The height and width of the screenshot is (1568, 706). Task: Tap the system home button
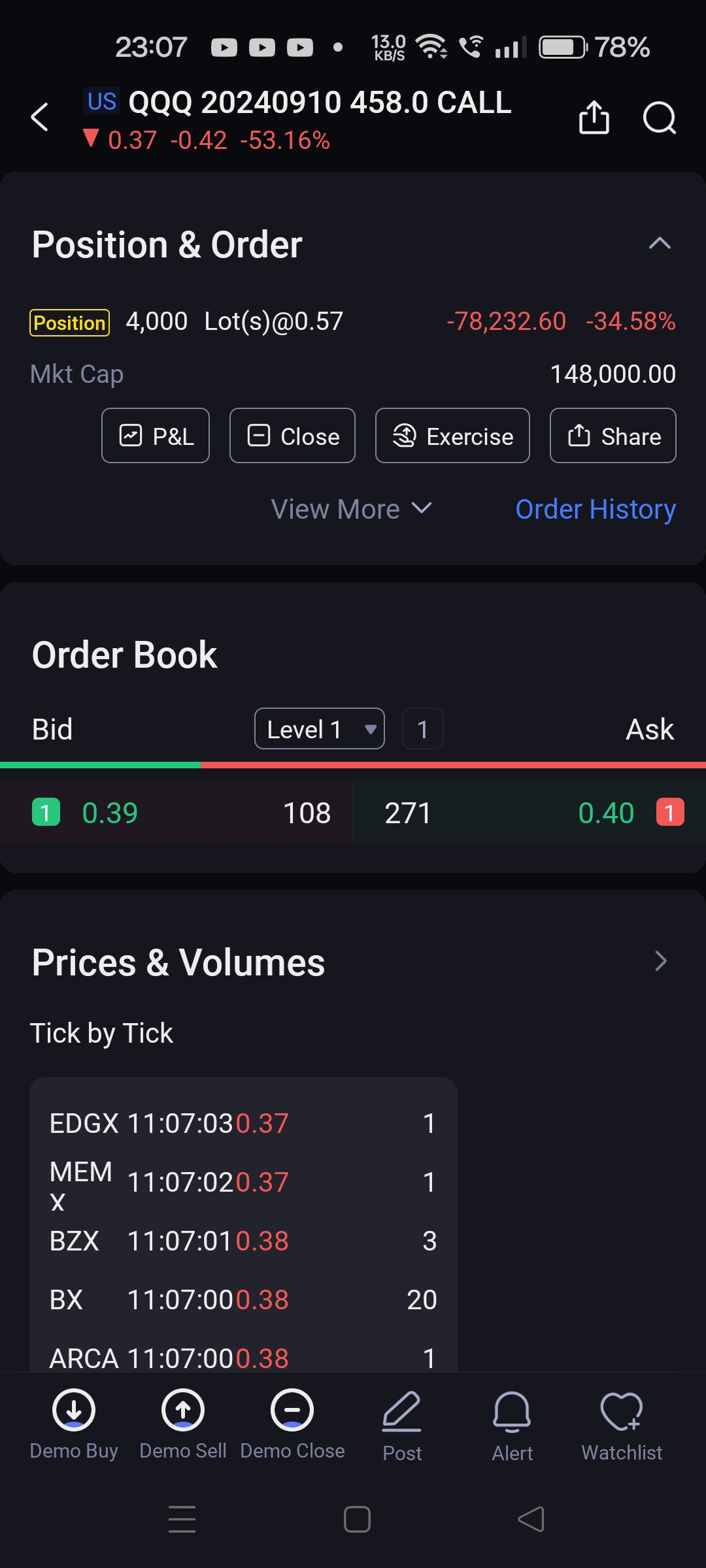coord(357,1519)
